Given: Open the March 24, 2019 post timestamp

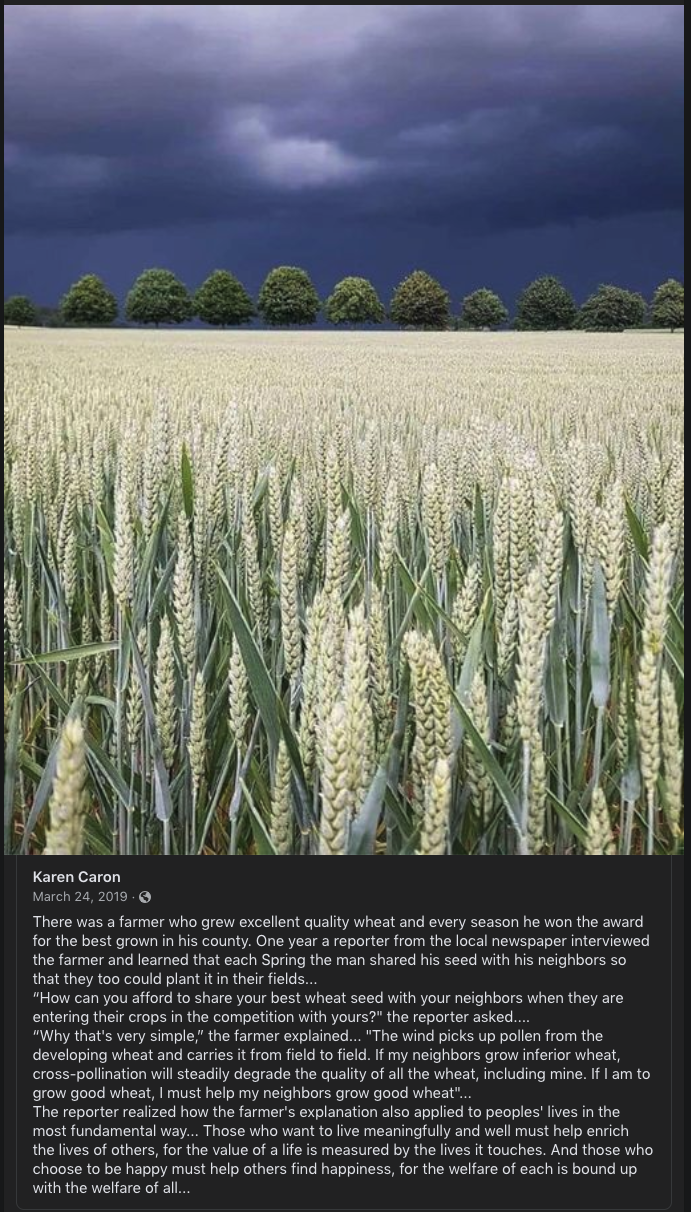Looking at the screenshot, I should pos(80,897).
